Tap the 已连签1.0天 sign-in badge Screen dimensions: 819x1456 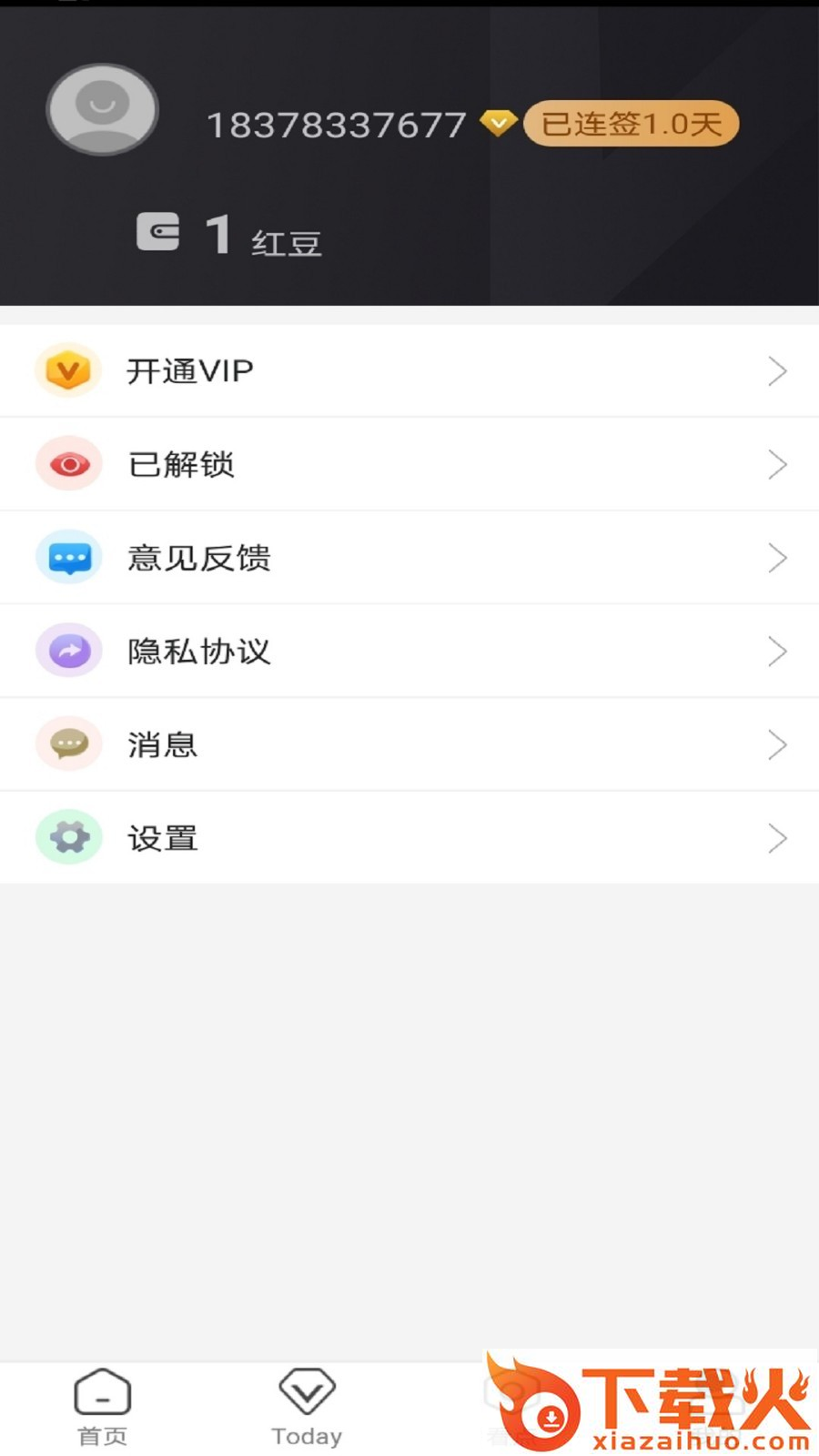[631, 124]
